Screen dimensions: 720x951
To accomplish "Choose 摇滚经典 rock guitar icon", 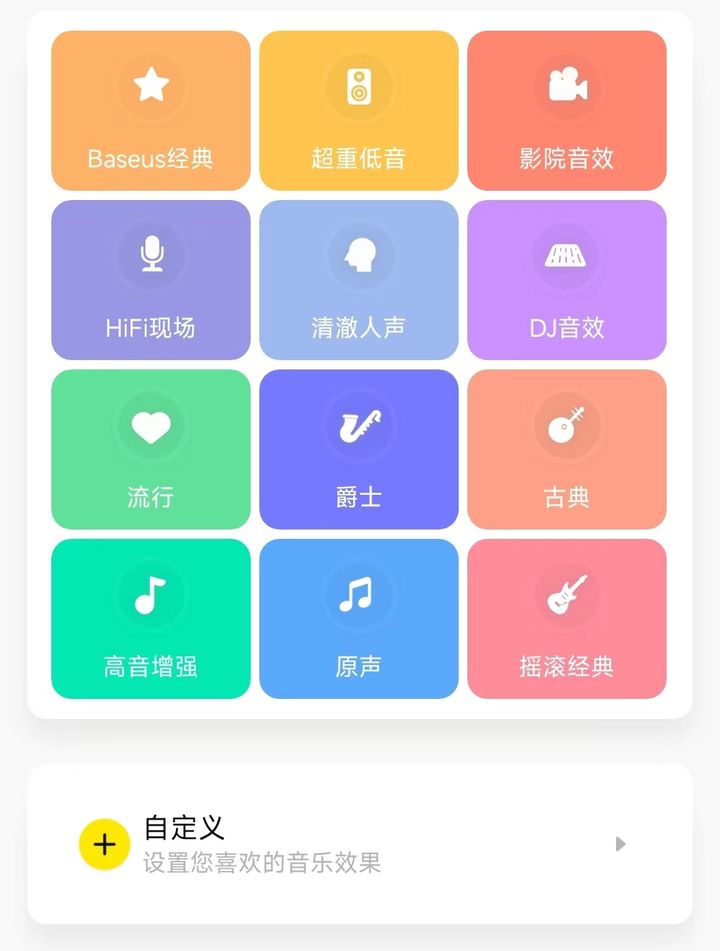I will [567, 594].
